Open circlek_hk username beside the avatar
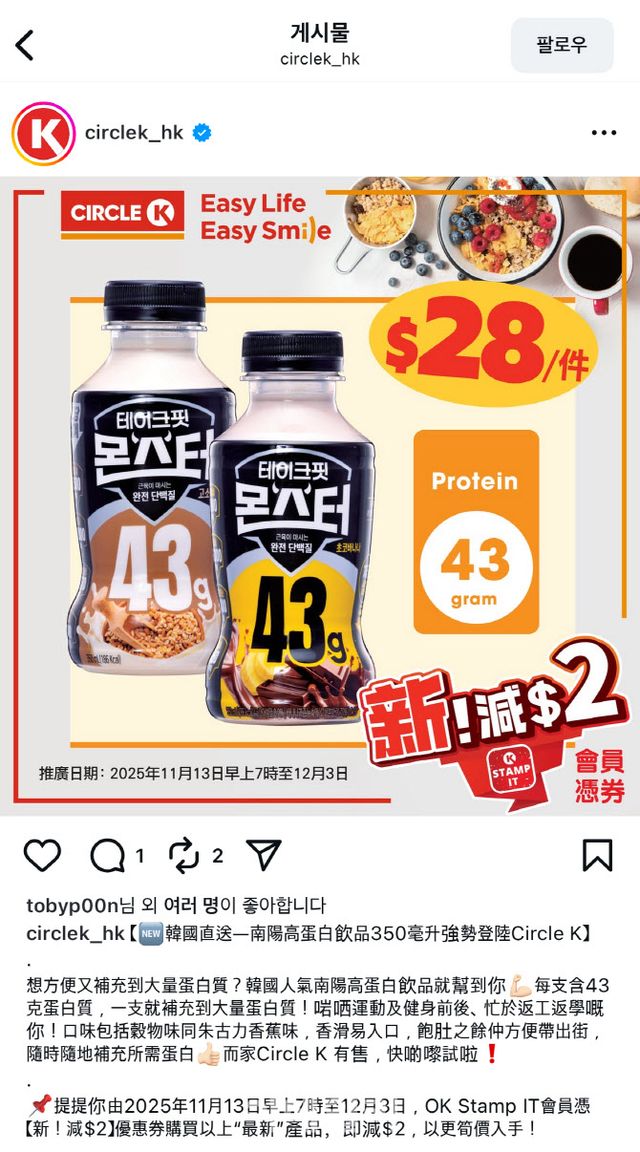 click(x=134, y=133)
